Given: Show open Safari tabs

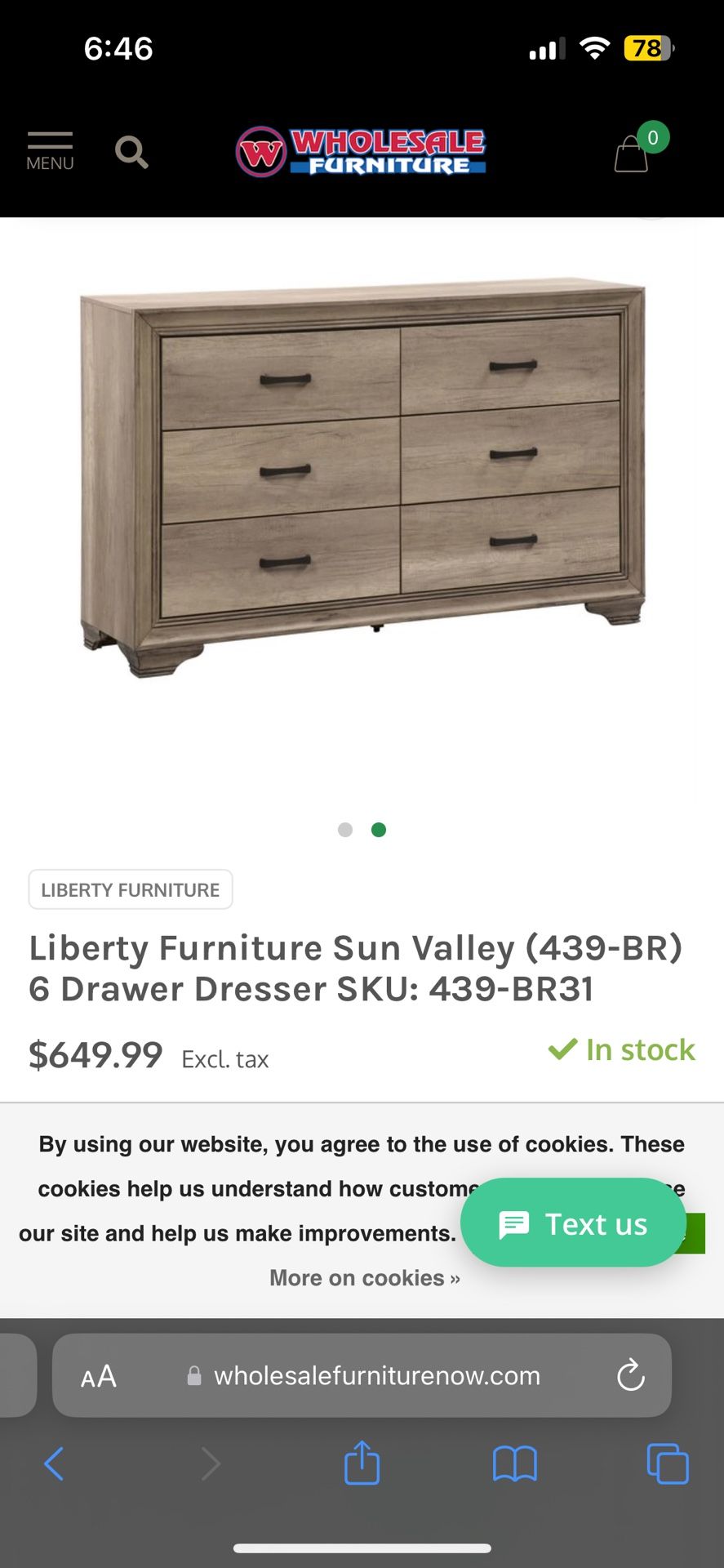Looking at the screenshot, I should [668, 1463].
